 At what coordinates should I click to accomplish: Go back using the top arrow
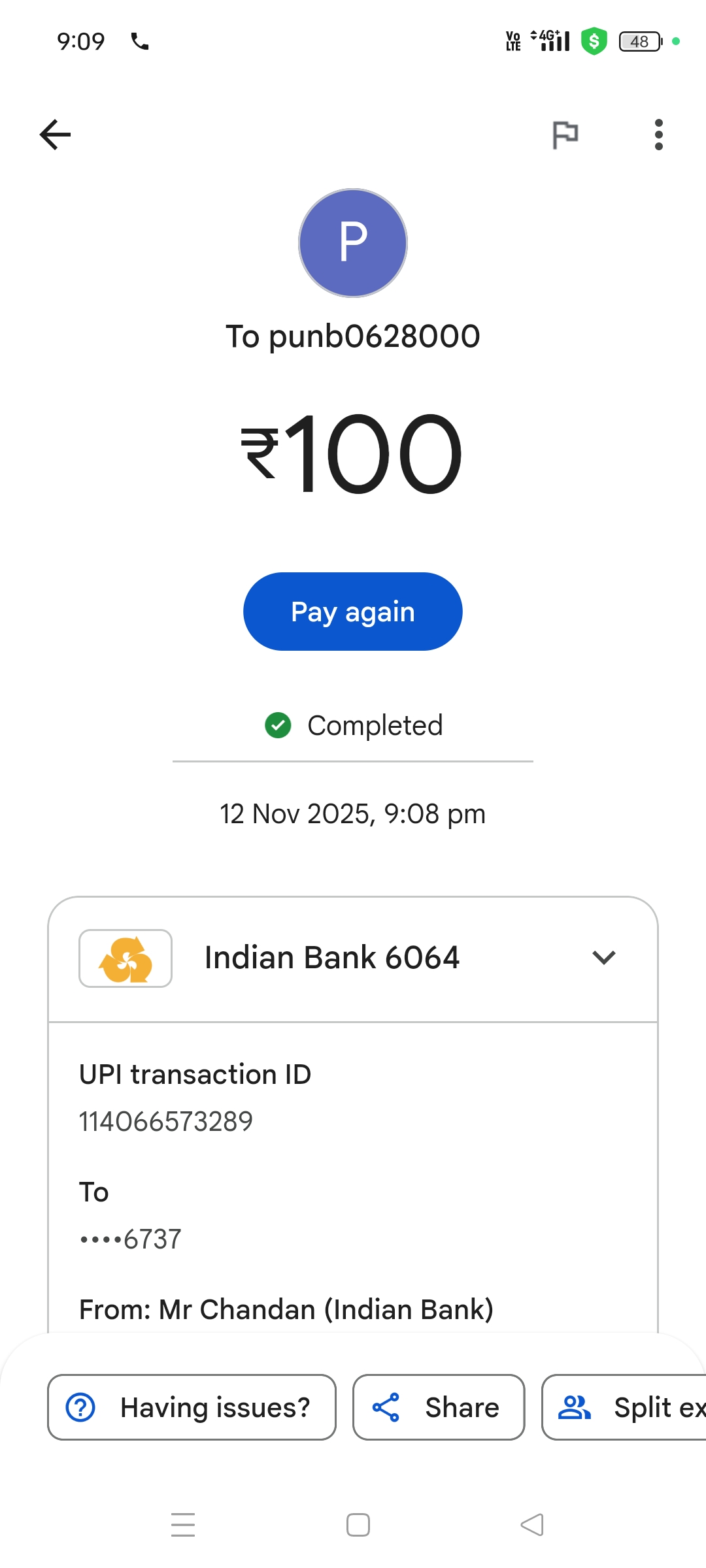tap(55, 135)
